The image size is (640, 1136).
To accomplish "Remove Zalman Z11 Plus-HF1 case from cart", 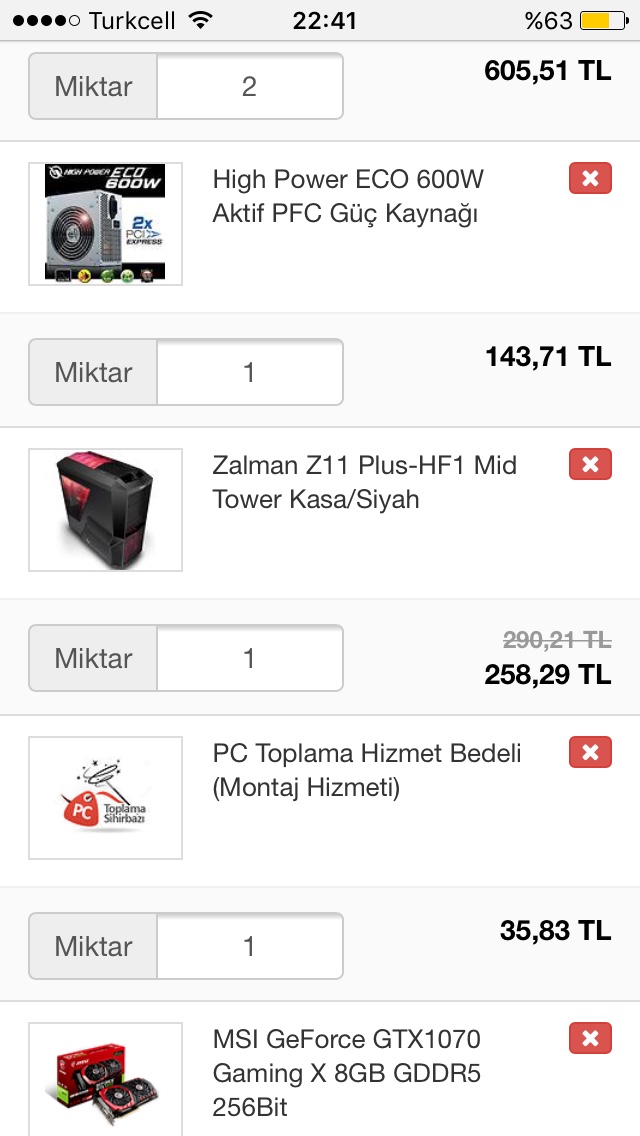I will click(590, 465).
